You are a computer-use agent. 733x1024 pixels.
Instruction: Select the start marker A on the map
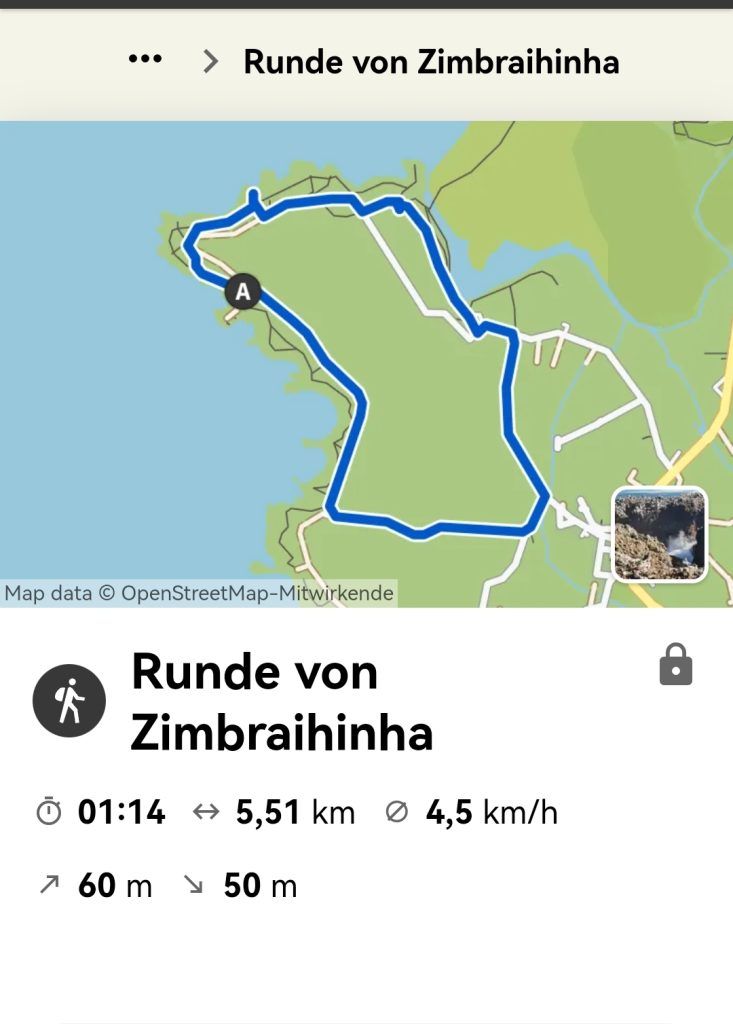(x=243, y=293)
